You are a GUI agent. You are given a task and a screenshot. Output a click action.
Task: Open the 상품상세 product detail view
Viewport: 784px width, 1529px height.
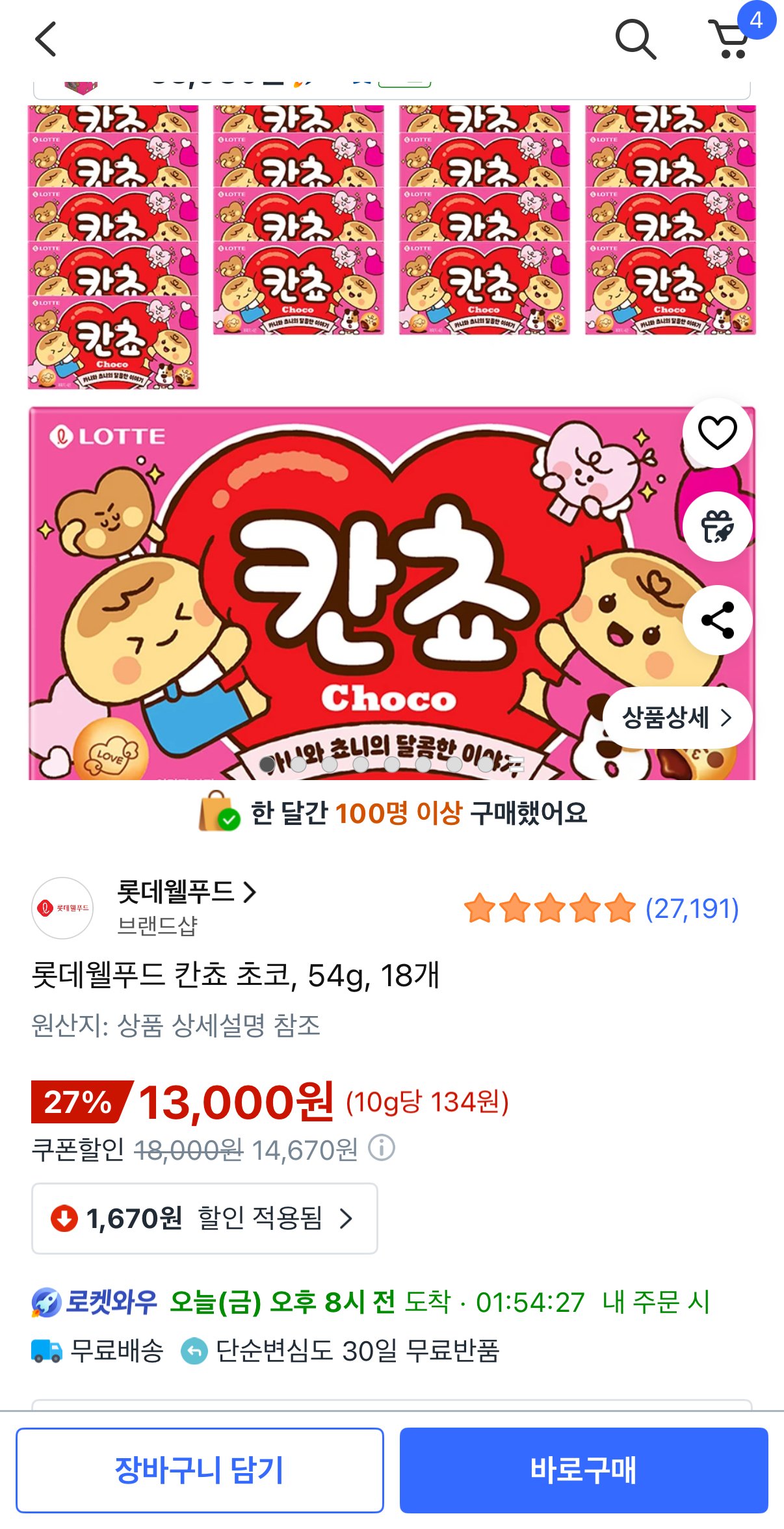pos(678,717)
